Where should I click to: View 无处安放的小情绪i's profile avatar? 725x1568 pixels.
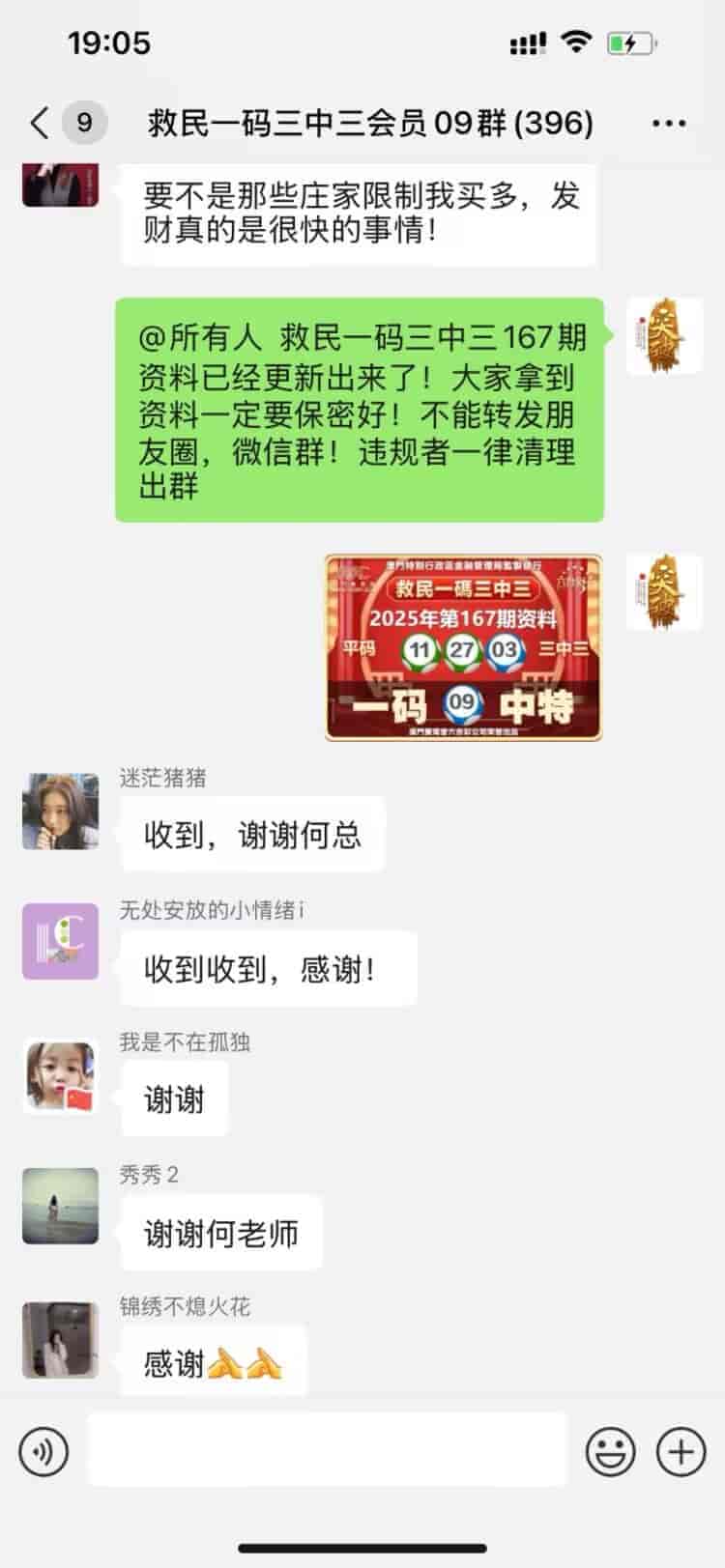point(61,942)
